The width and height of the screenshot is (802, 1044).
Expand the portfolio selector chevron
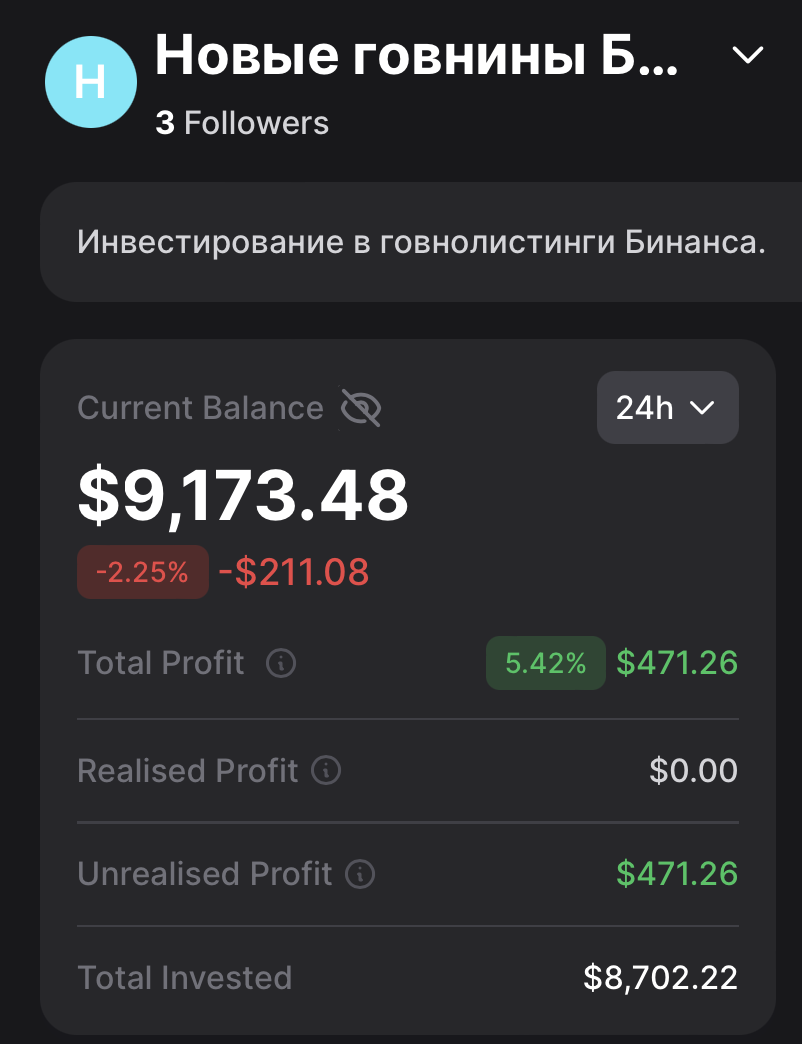[748, 56]
